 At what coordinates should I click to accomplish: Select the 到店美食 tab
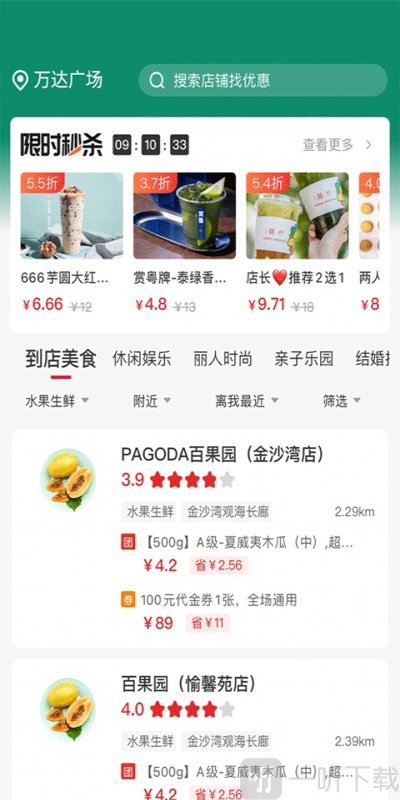coord(61,359)
